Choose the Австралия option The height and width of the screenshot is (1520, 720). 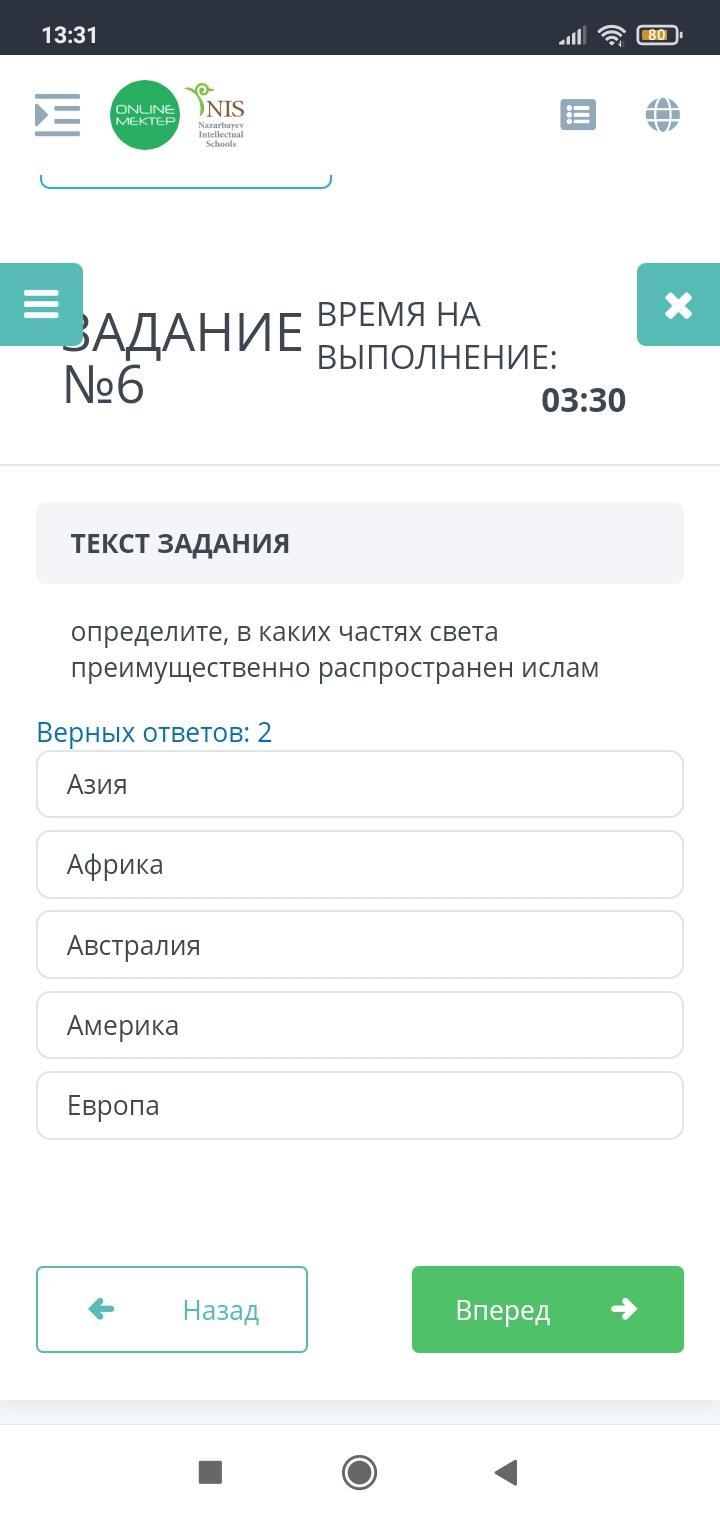click(x=360, y=945)
